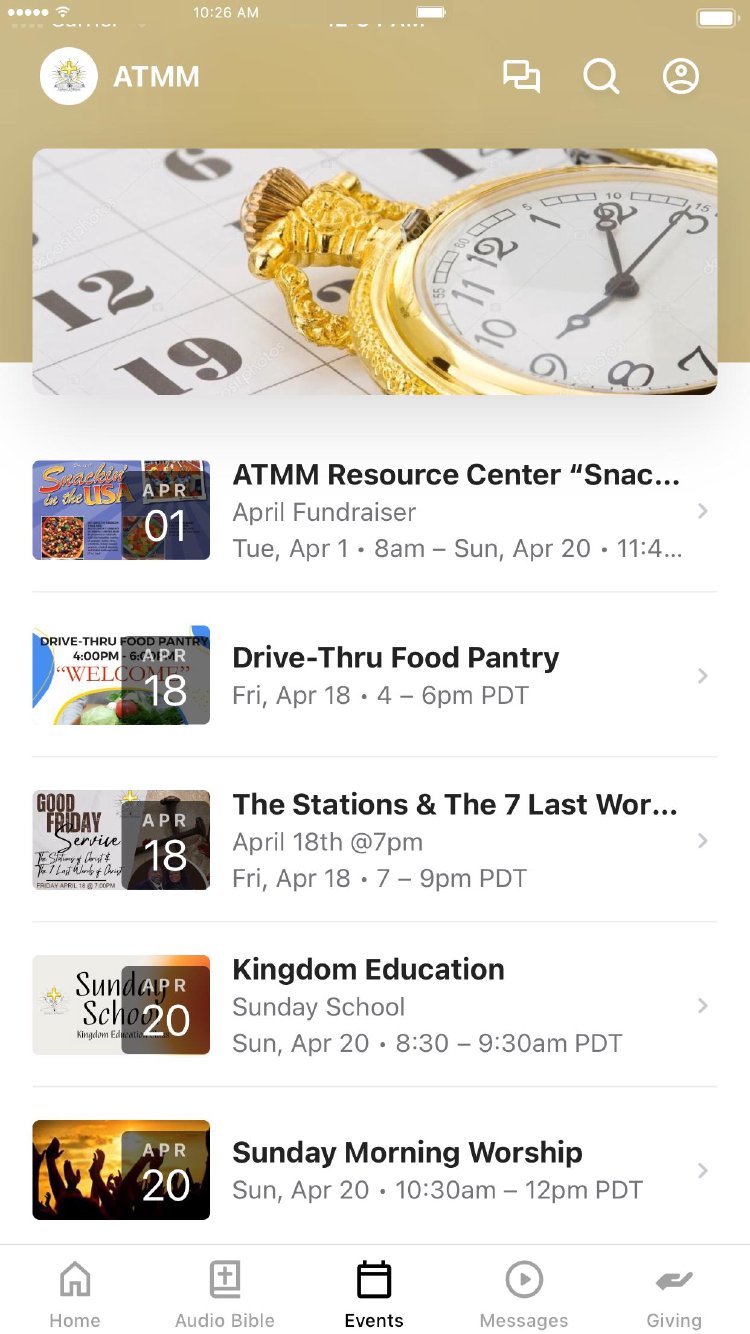Open search from the top bar

coord(601,77)
